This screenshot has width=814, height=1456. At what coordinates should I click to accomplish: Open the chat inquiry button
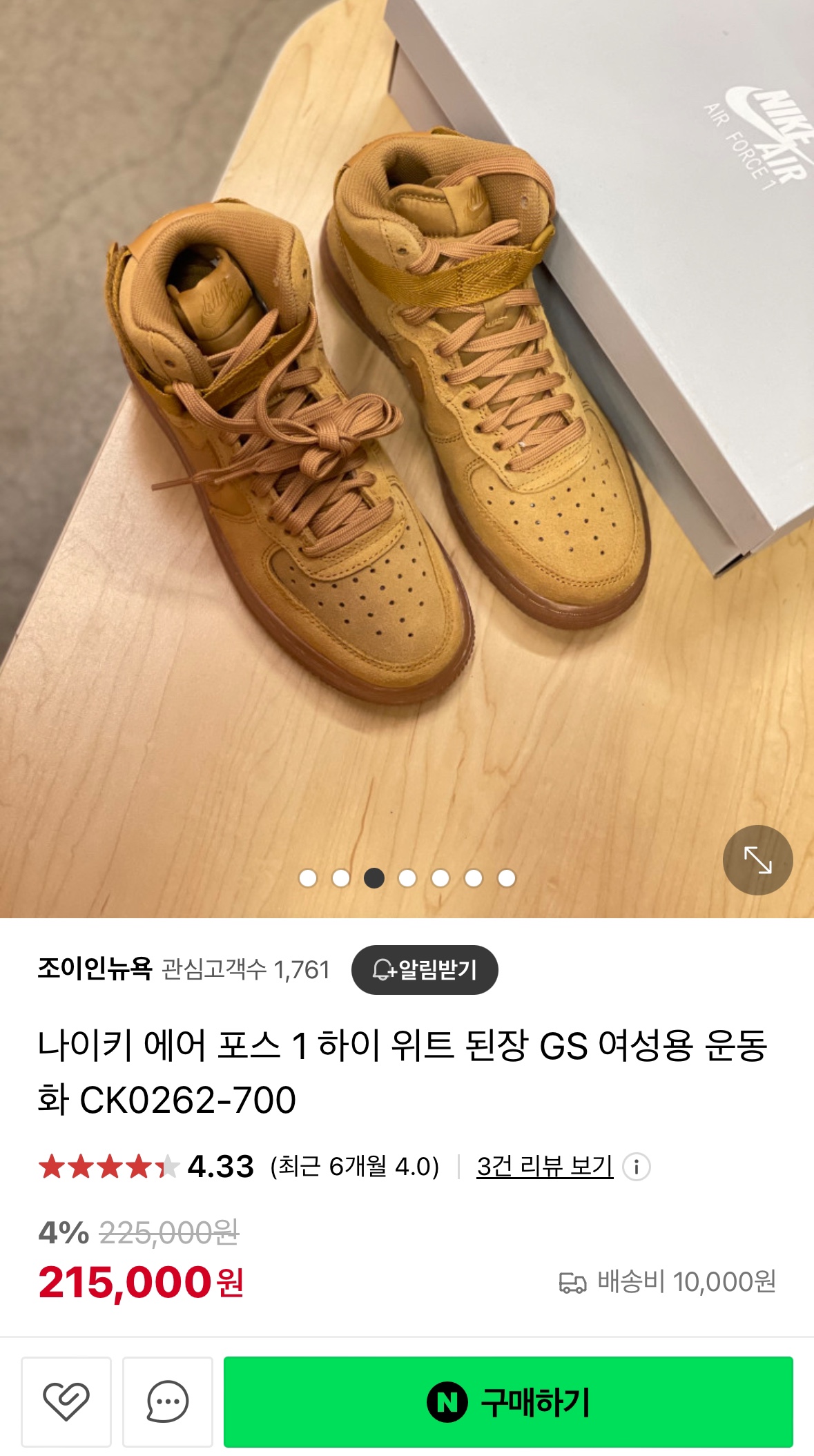(168, 1401)
